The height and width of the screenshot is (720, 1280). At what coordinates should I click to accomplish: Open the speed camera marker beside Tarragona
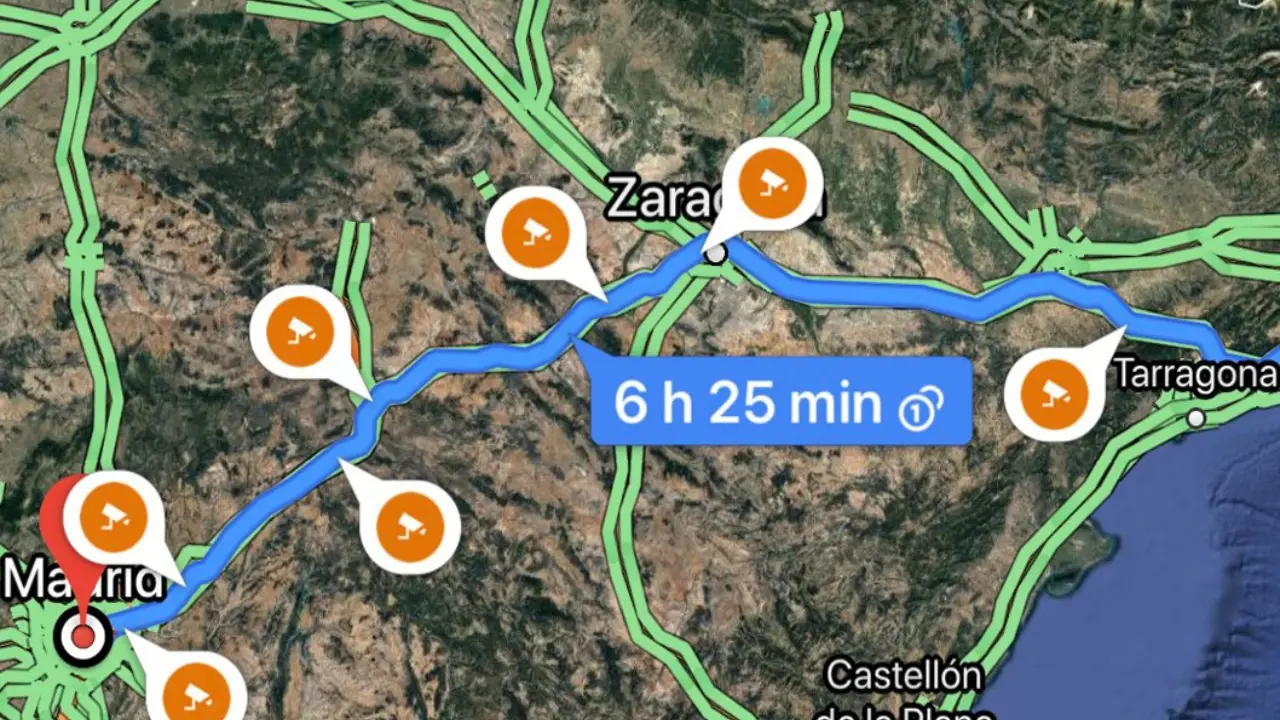click(x=1052, y=391)
